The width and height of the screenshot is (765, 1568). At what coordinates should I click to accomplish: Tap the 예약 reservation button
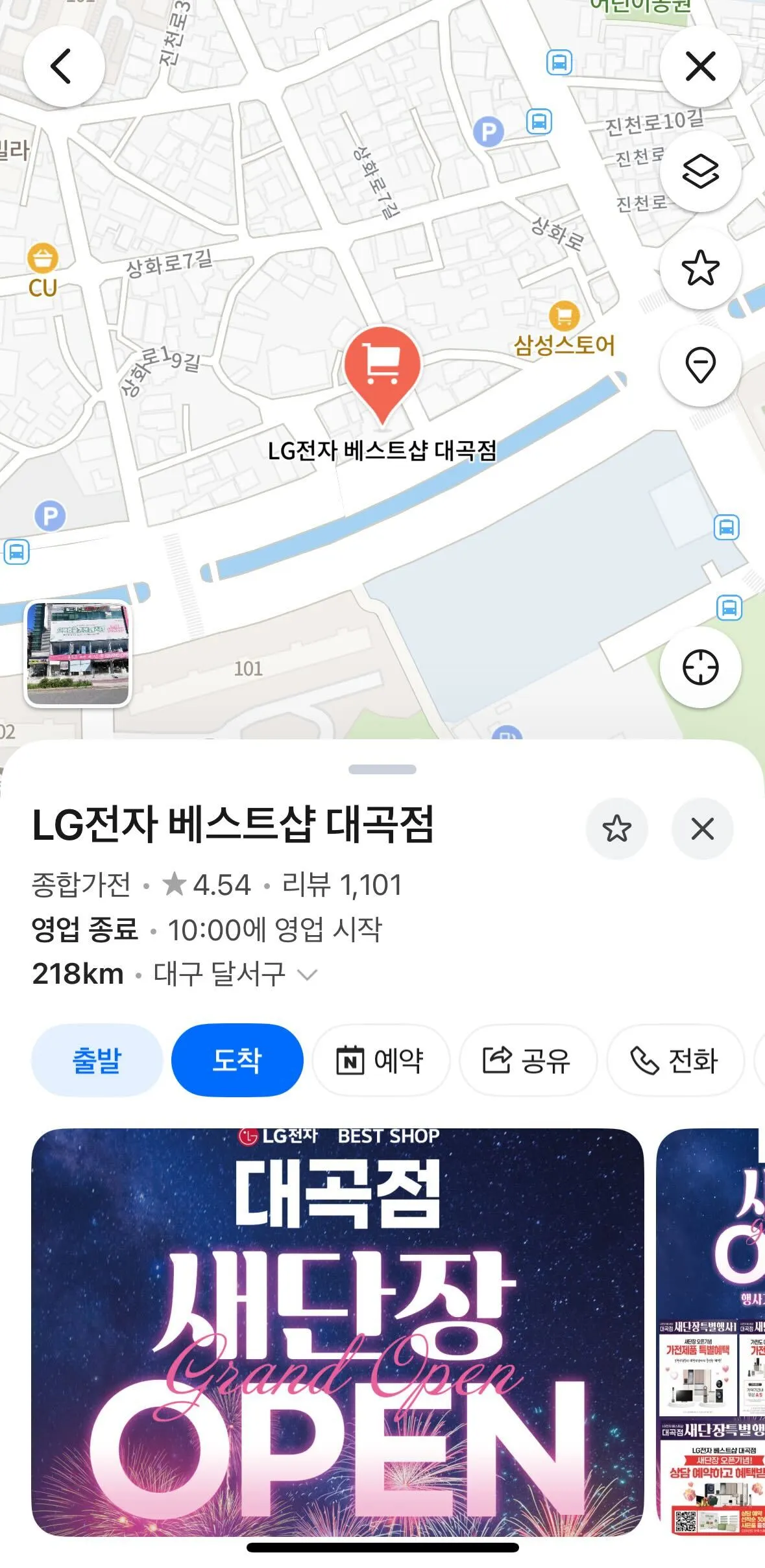tap(381, 1060)
